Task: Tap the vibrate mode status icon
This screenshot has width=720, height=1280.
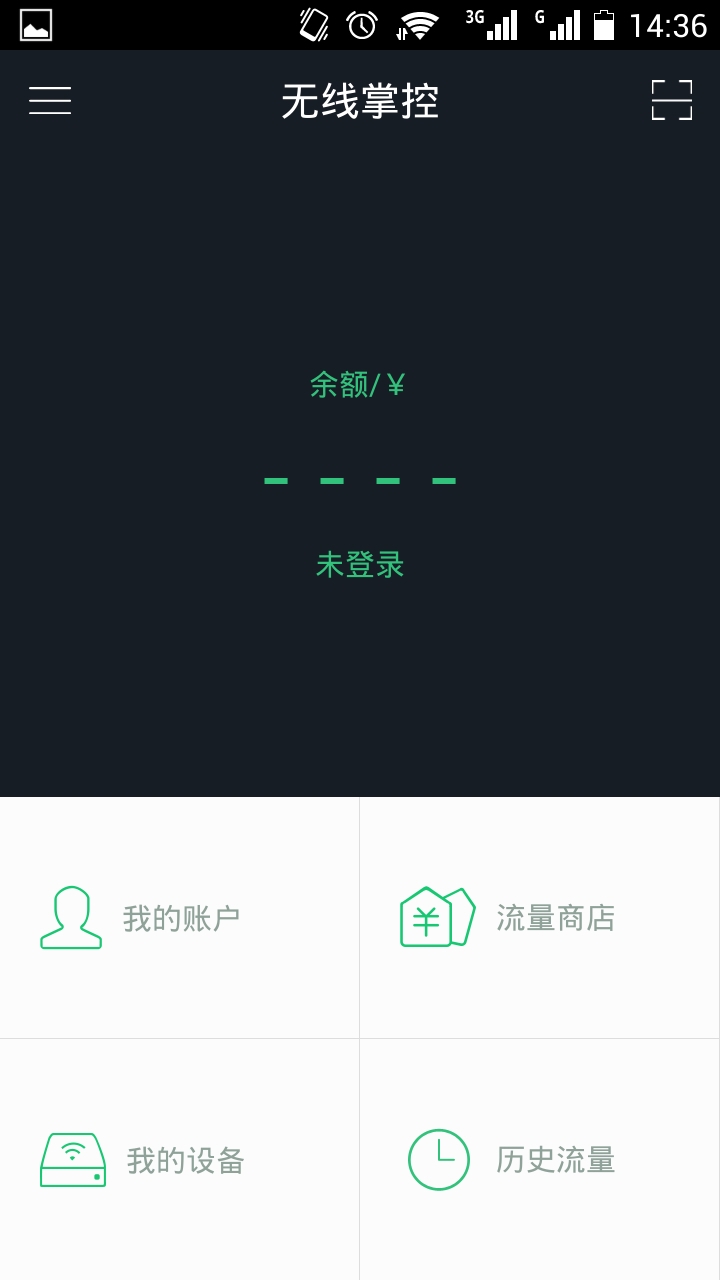Action: click(310, 25)
